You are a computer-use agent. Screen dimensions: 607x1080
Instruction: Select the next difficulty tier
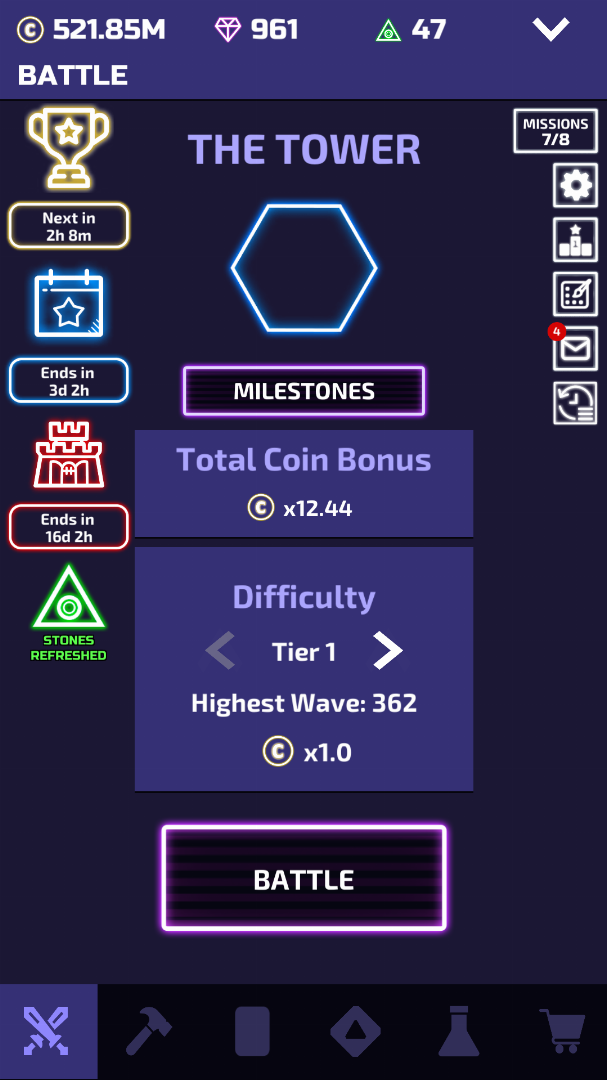pyautogui.click(x=388, y=652)
